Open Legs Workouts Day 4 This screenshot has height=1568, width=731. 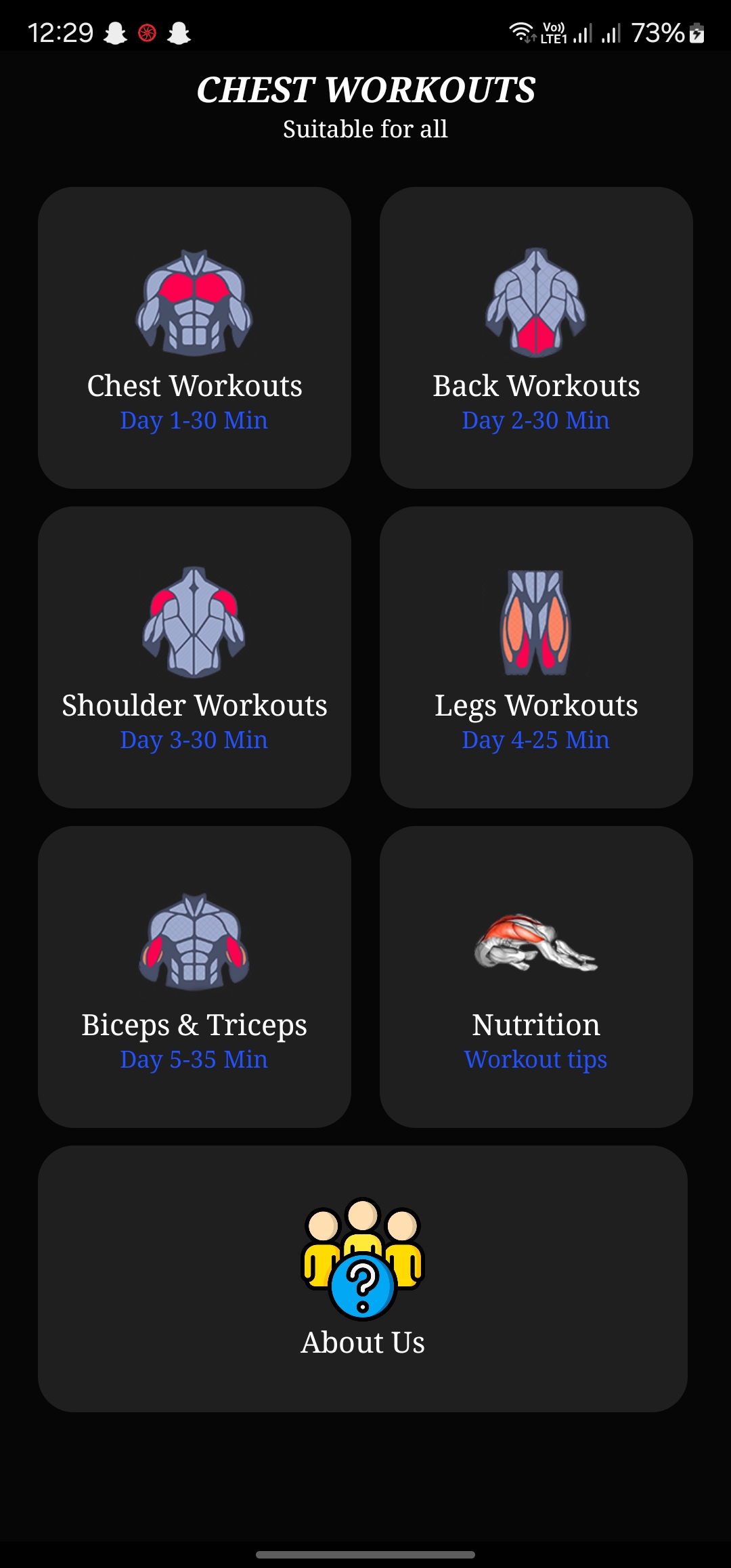pyautogui.click(x=536, y=657)
